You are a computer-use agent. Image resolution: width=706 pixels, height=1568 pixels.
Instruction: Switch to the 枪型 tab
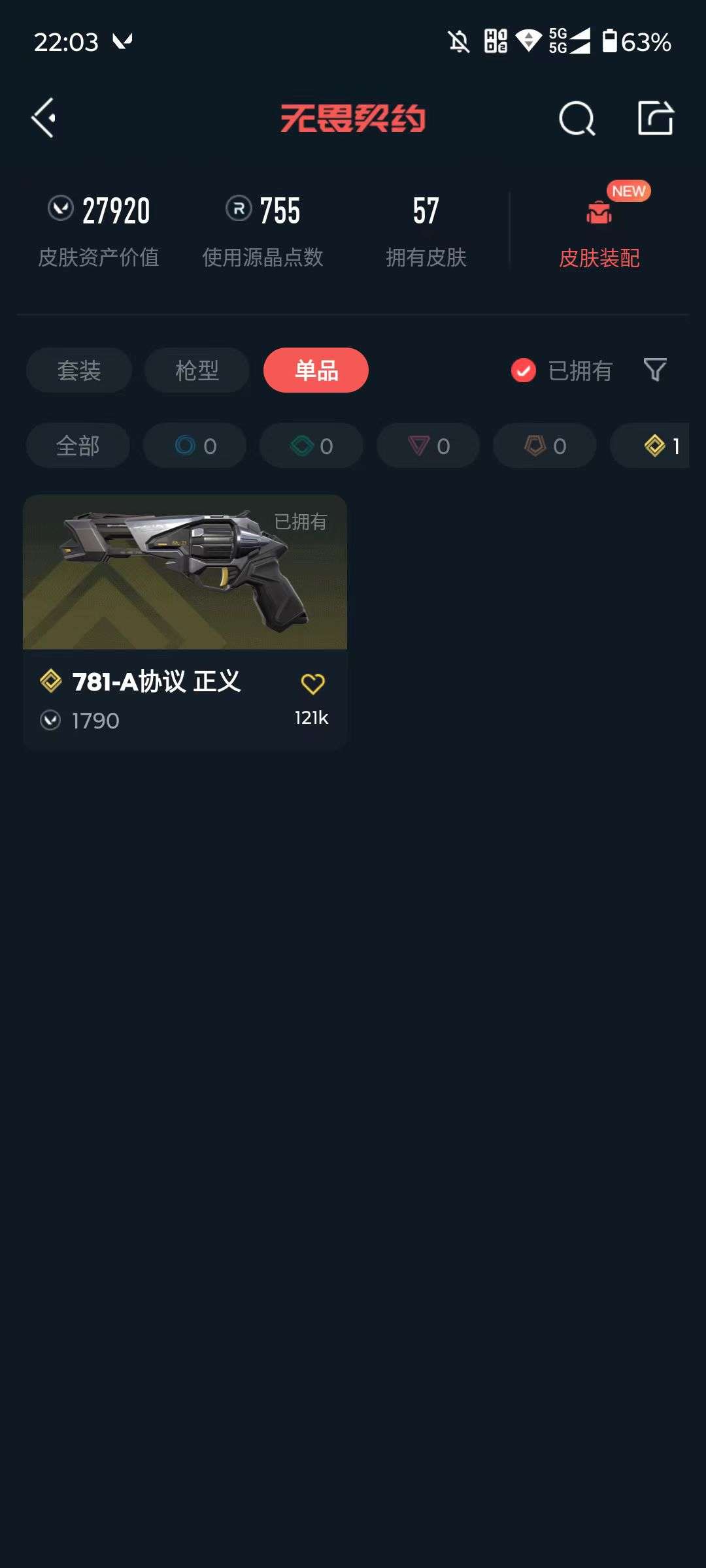point(195,370)
